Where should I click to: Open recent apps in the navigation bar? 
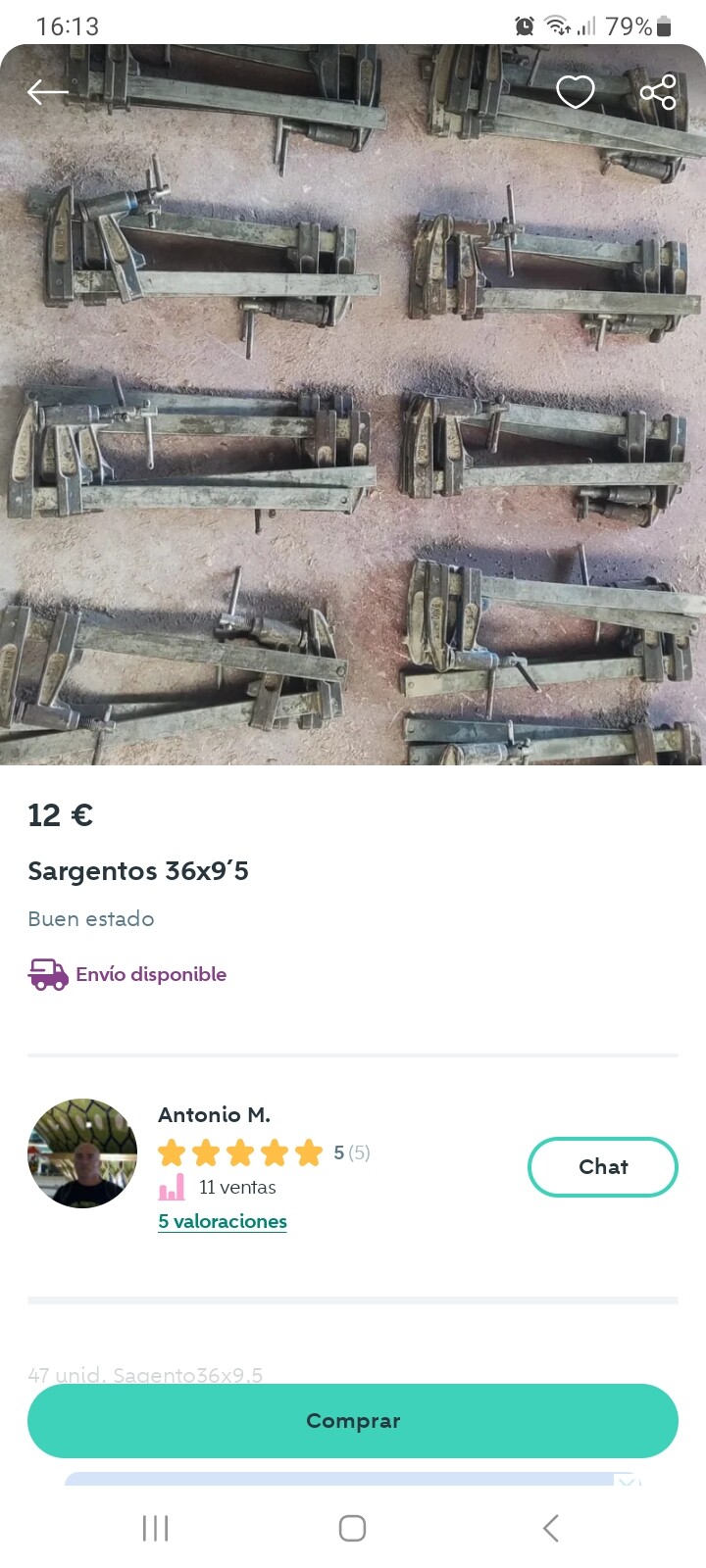point(156,1528)
